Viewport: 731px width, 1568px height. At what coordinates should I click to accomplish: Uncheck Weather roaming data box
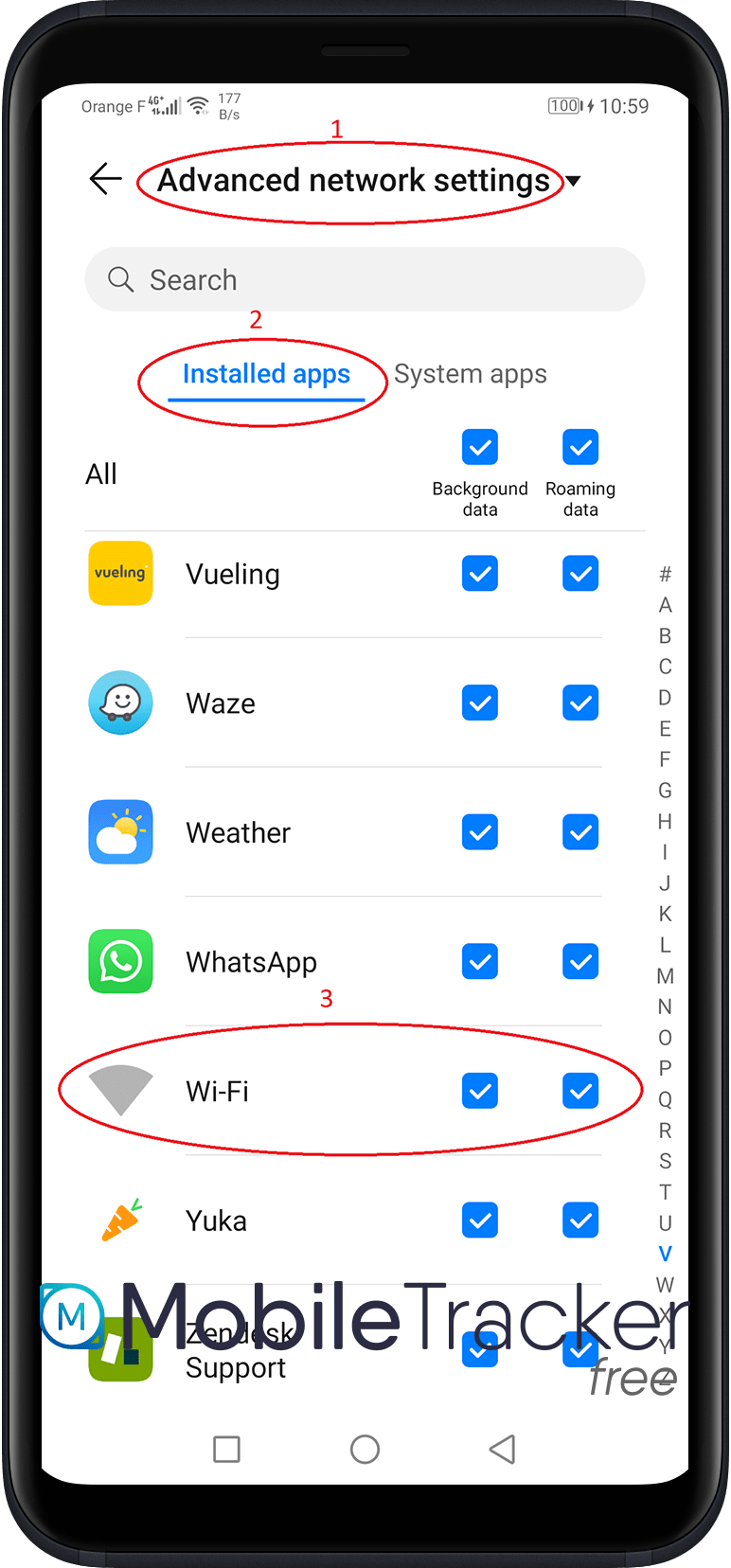click(x=580, y=832)
